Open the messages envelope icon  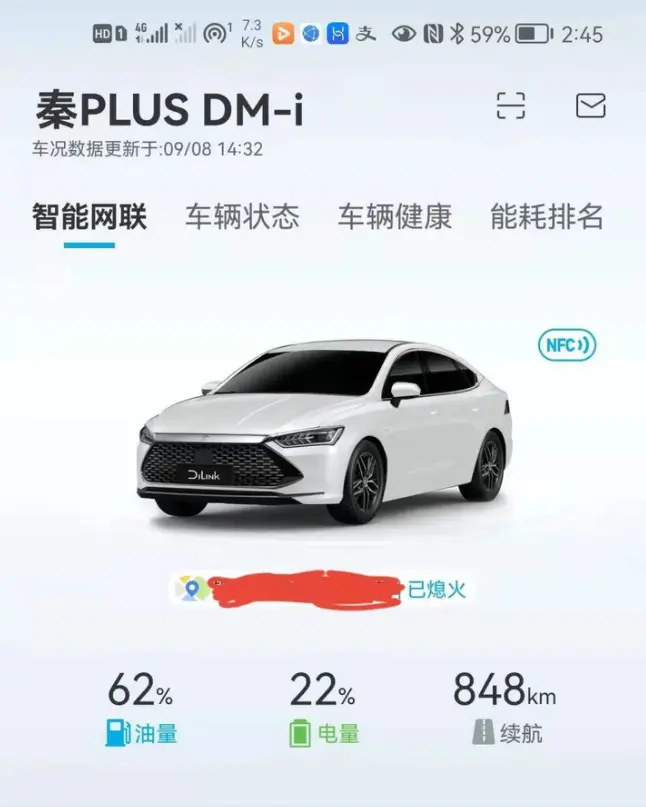[591, 105]
